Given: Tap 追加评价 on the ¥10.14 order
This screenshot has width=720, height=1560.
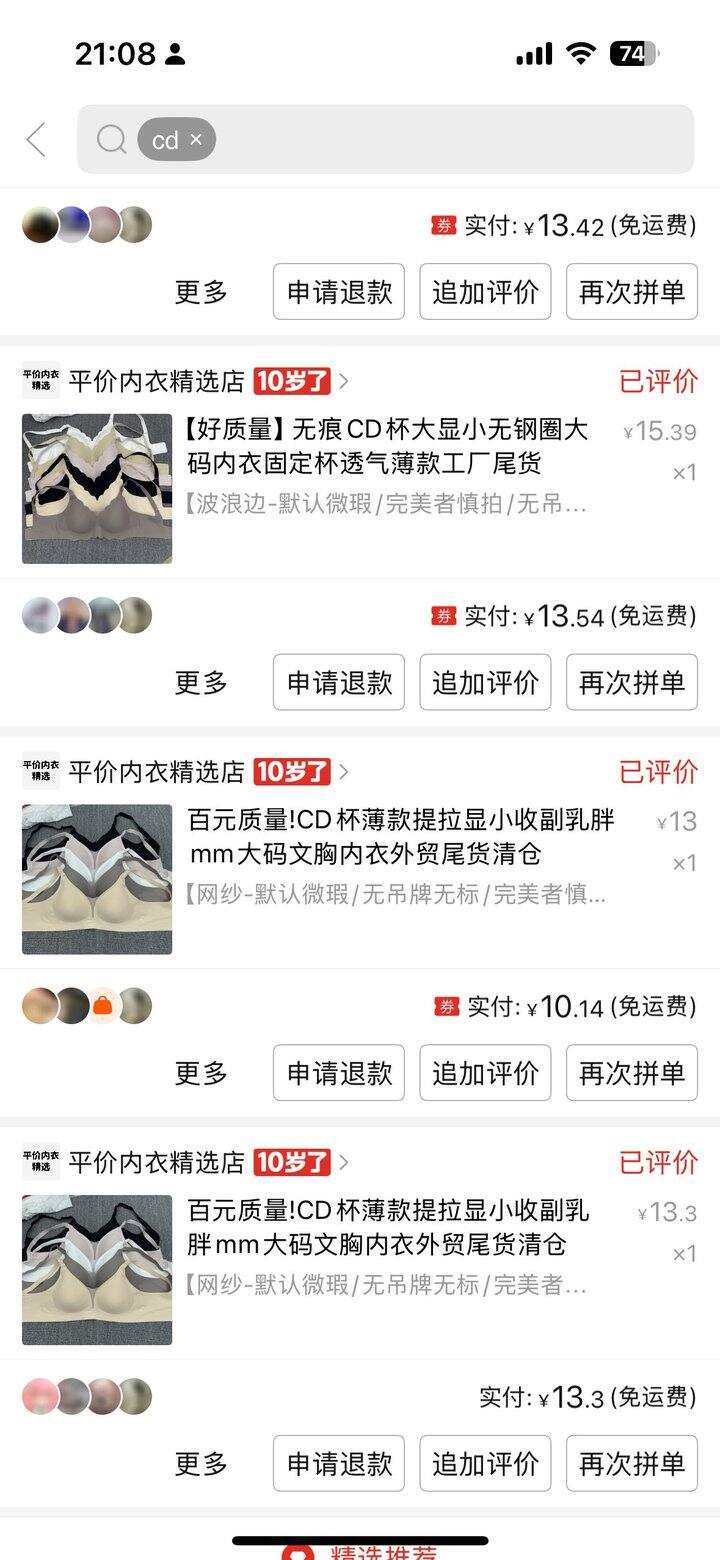Looking at the screenshot, I should pos(485,1073).
